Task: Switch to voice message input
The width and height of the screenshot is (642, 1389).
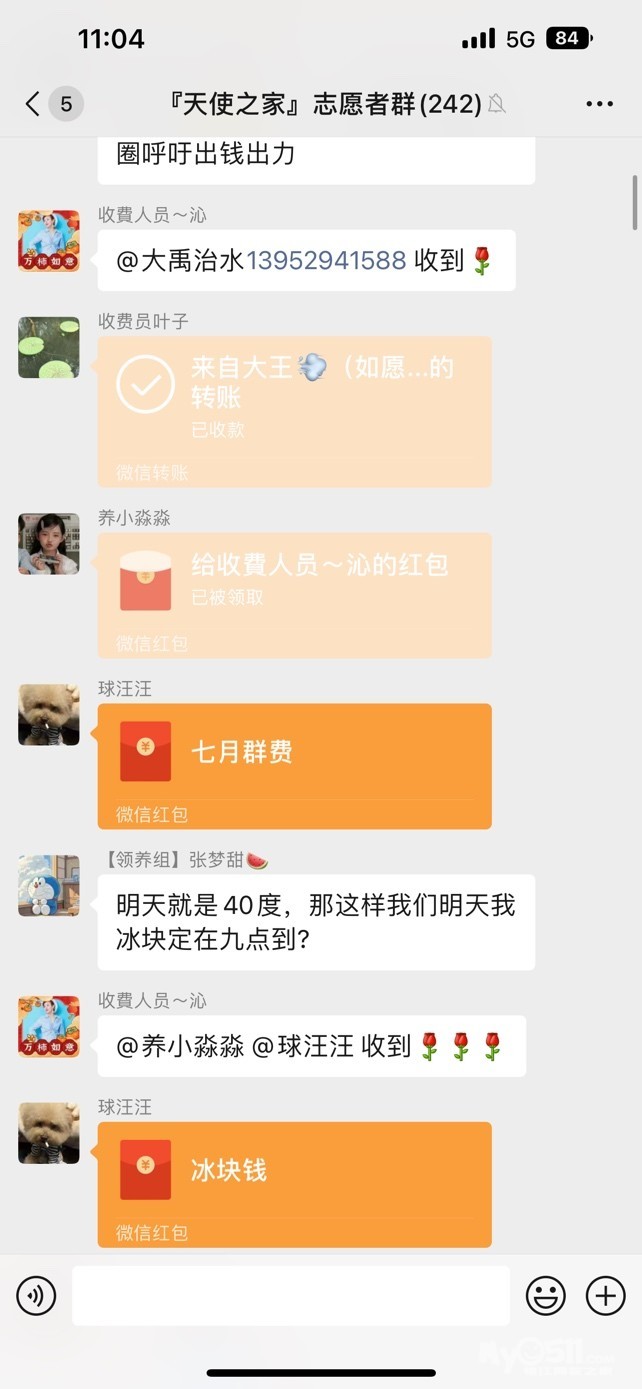Action: [x=36, y=1296]
